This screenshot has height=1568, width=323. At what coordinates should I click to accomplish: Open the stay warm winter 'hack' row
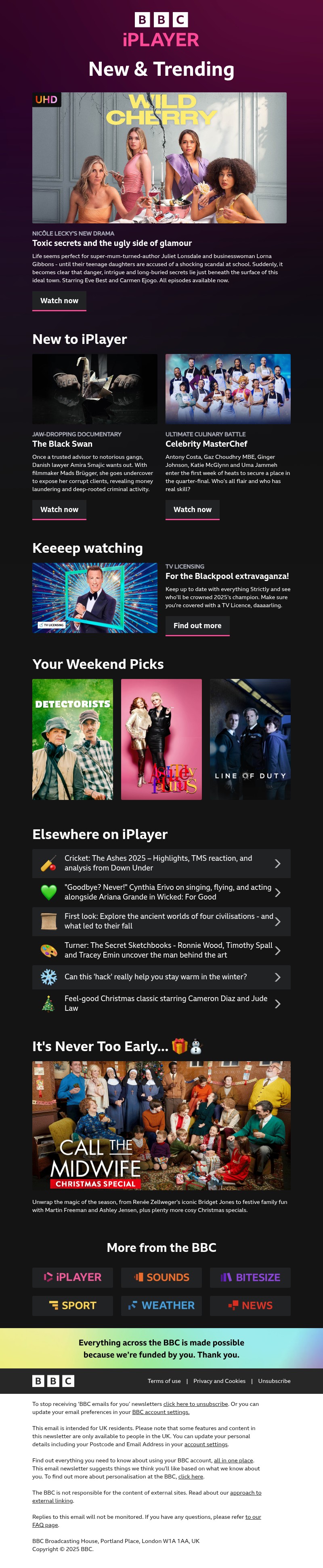click(x=161, y=977)
